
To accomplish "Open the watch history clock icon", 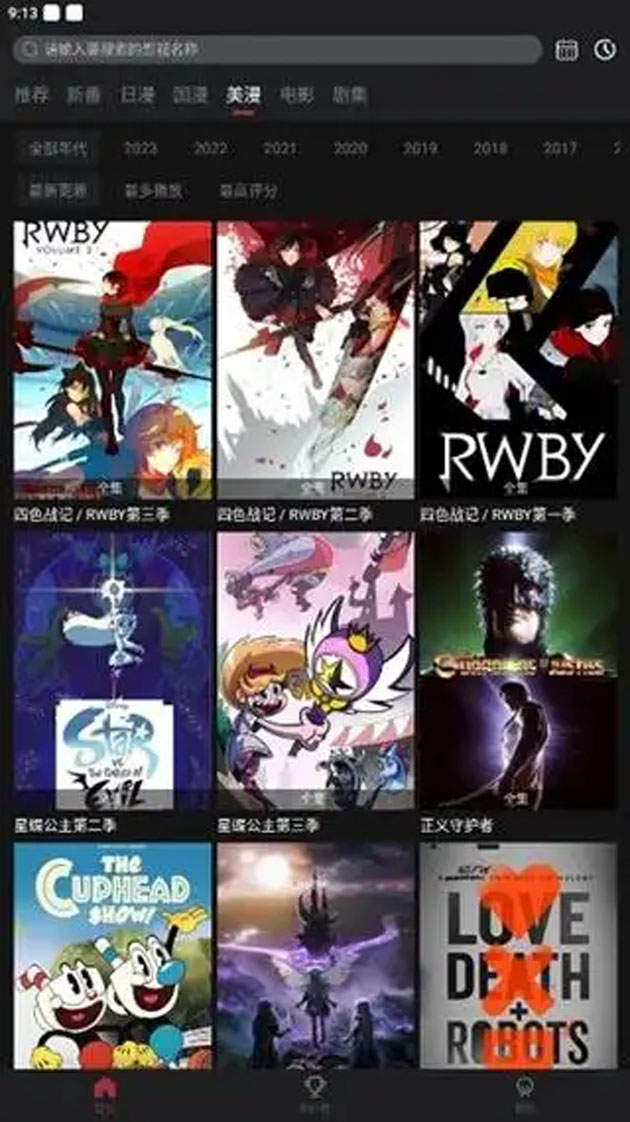I will coord(605,49).
